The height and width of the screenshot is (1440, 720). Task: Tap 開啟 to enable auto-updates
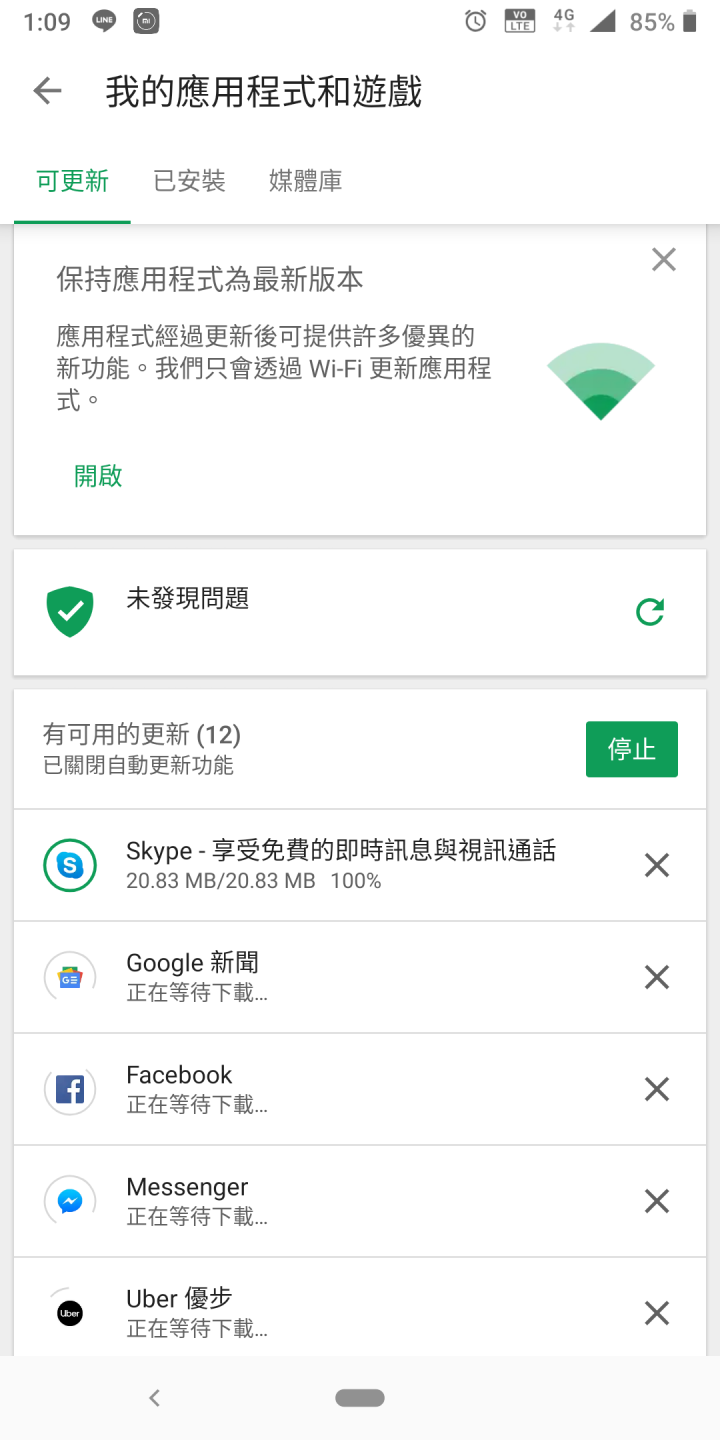tap(98, 476)
